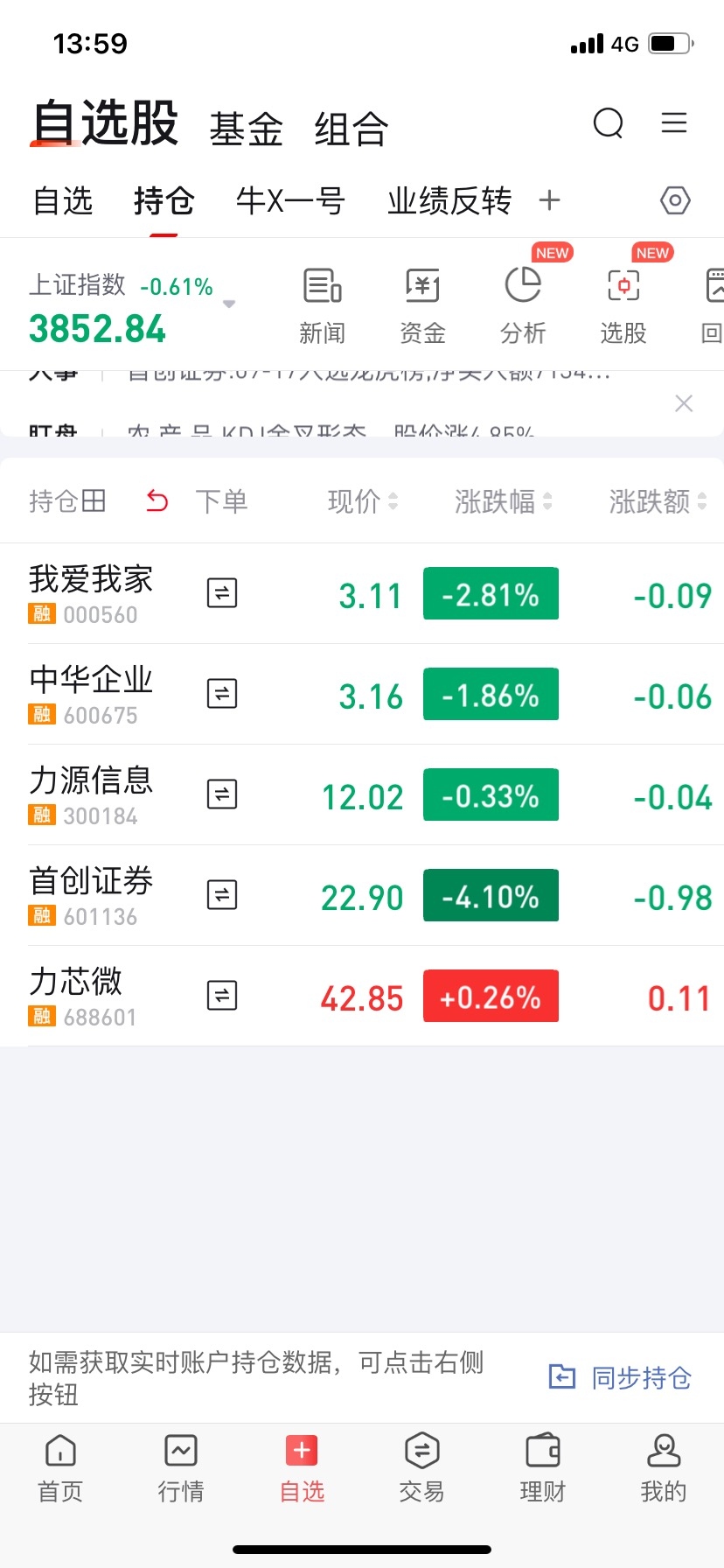This screenshot has width=724, height=1568.
Task: Go to the 交易 tab
Action: (x=422, y=1465)
